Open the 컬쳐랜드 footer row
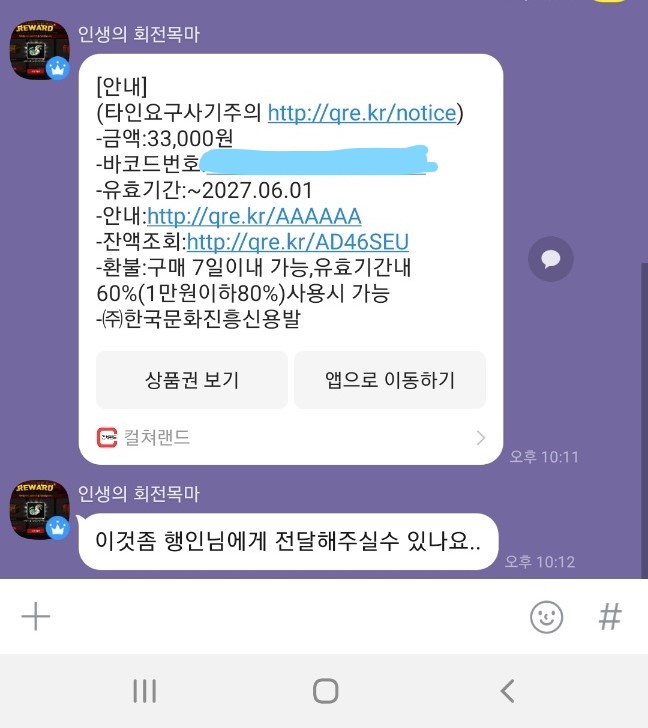 click(x=290, y=437)
